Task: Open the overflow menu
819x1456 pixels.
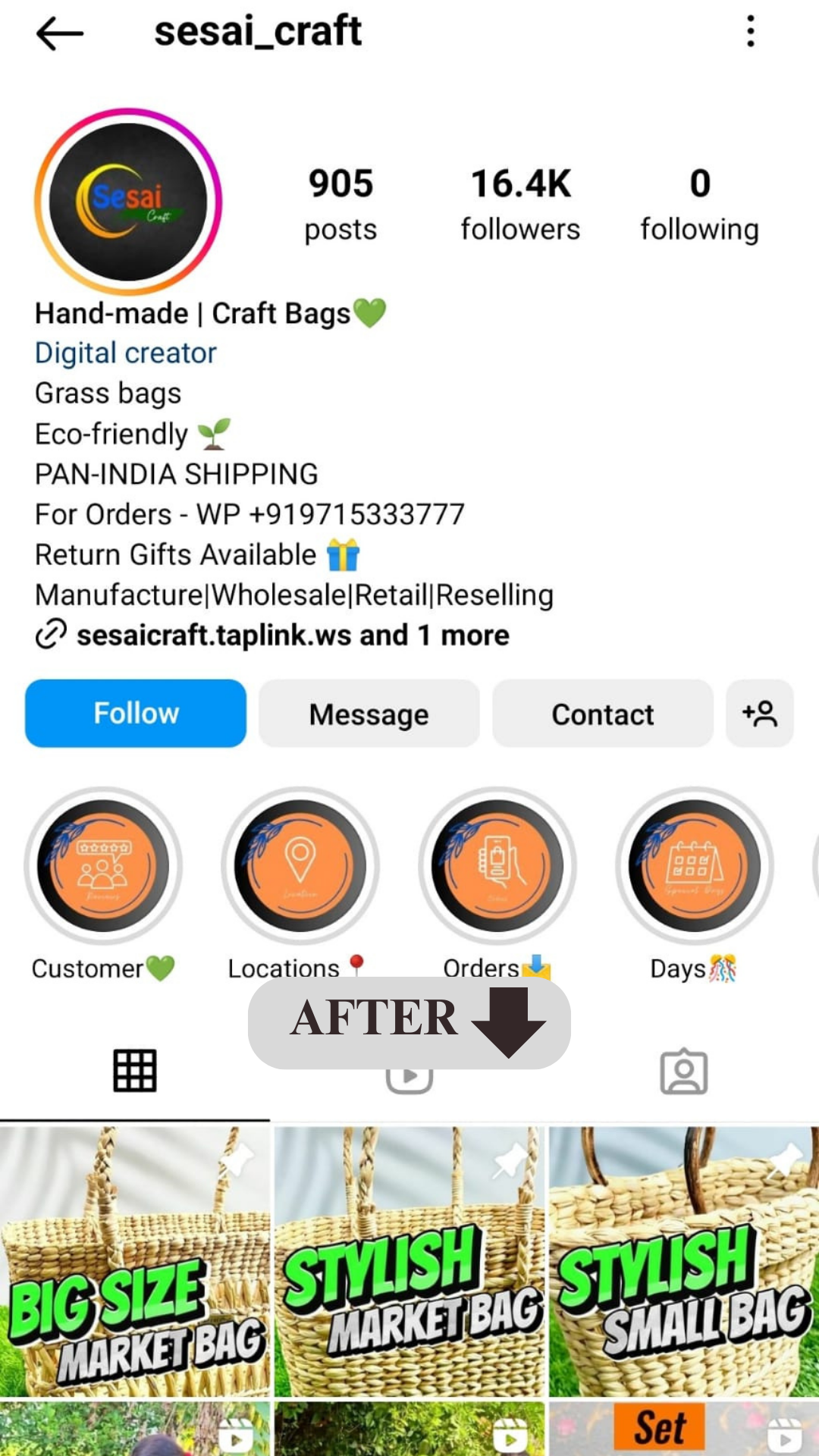Action: click(750, 32)
